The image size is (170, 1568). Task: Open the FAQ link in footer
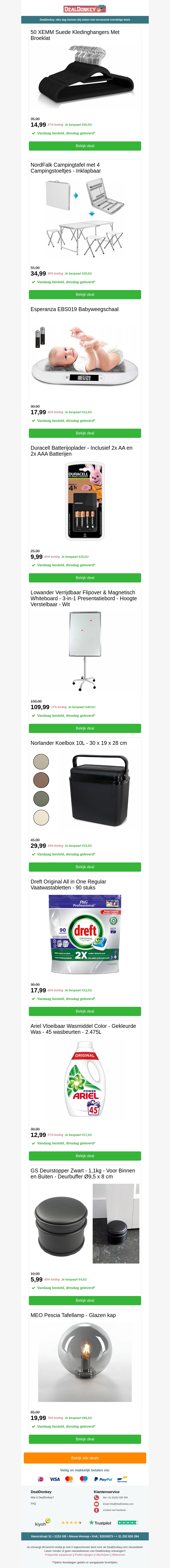tap(34, 1503)
